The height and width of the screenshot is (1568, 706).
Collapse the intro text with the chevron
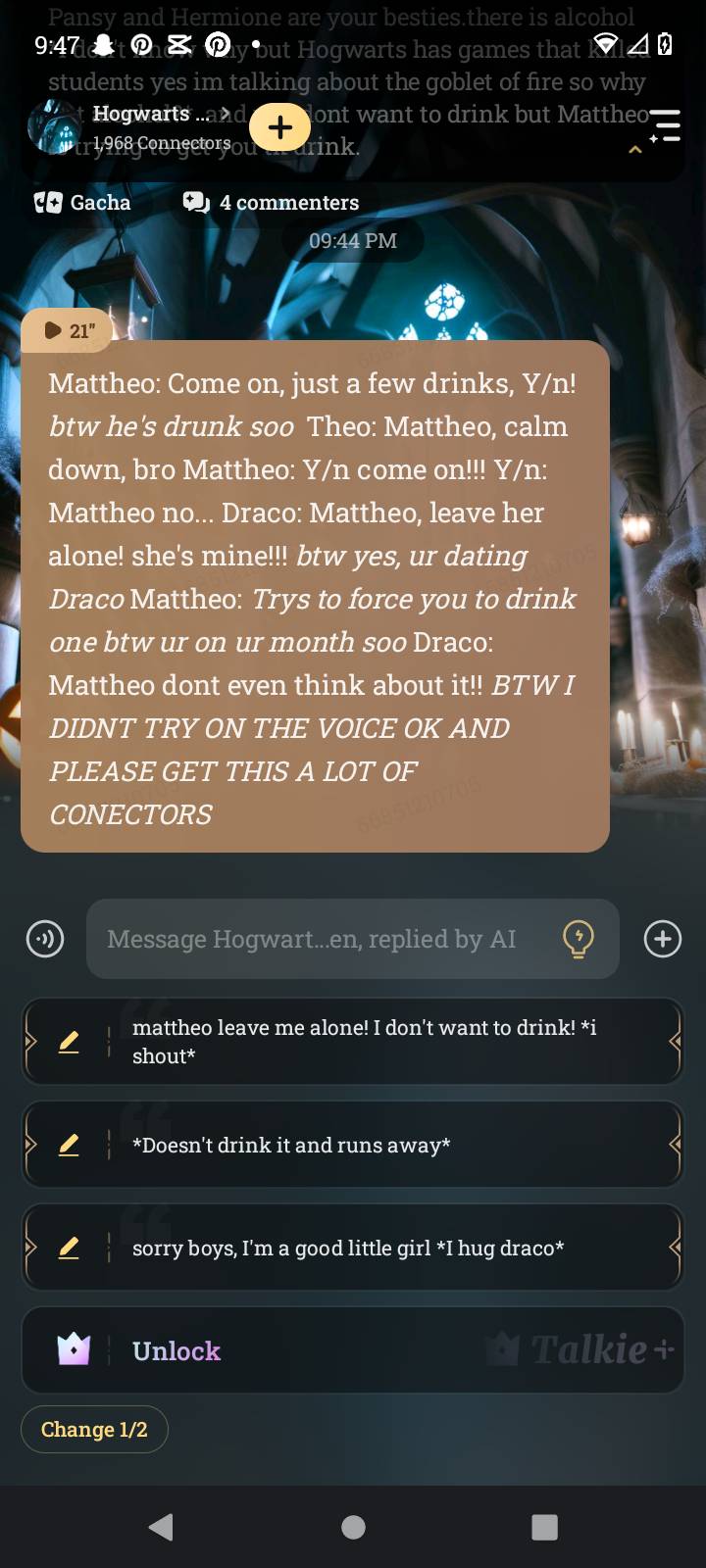pyautogui.click(x=635, y=150)
